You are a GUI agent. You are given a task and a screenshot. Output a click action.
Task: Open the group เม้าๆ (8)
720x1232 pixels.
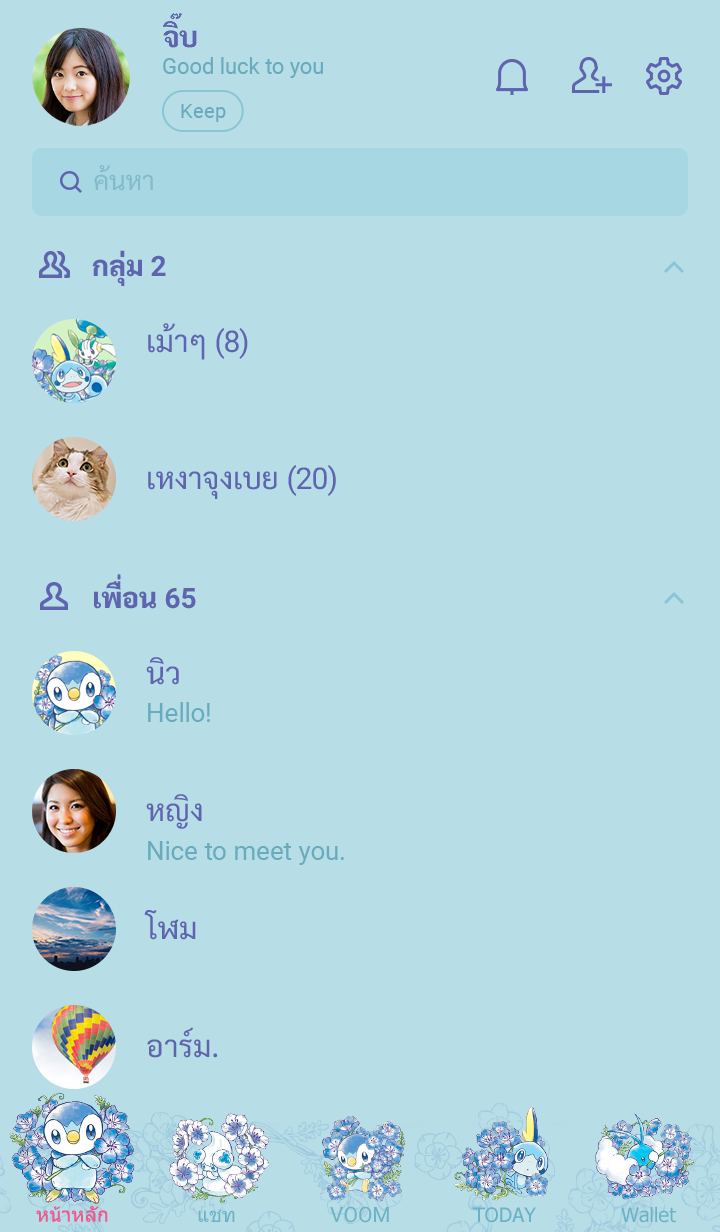tap(197, 343)
